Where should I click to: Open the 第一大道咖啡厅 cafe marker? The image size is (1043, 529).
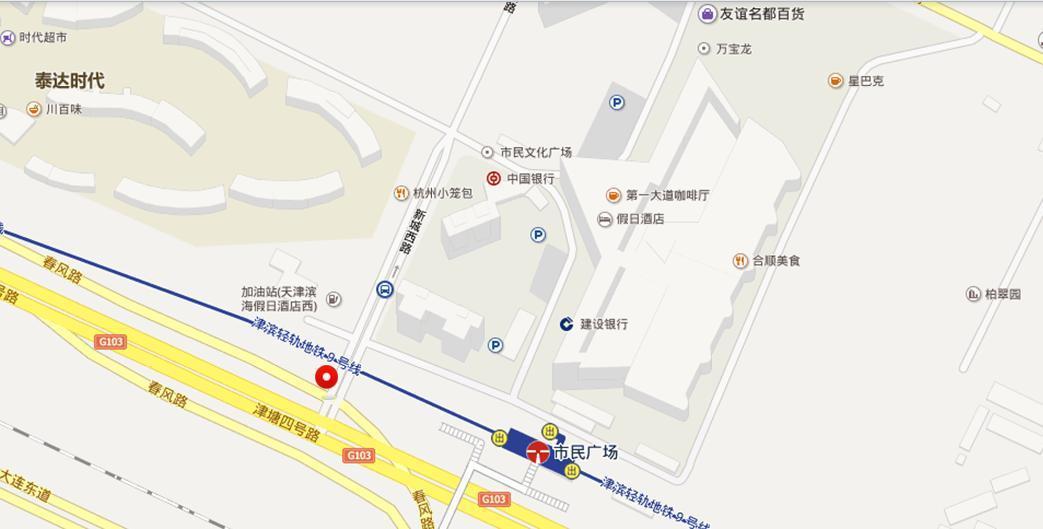(x=613, y=195)
